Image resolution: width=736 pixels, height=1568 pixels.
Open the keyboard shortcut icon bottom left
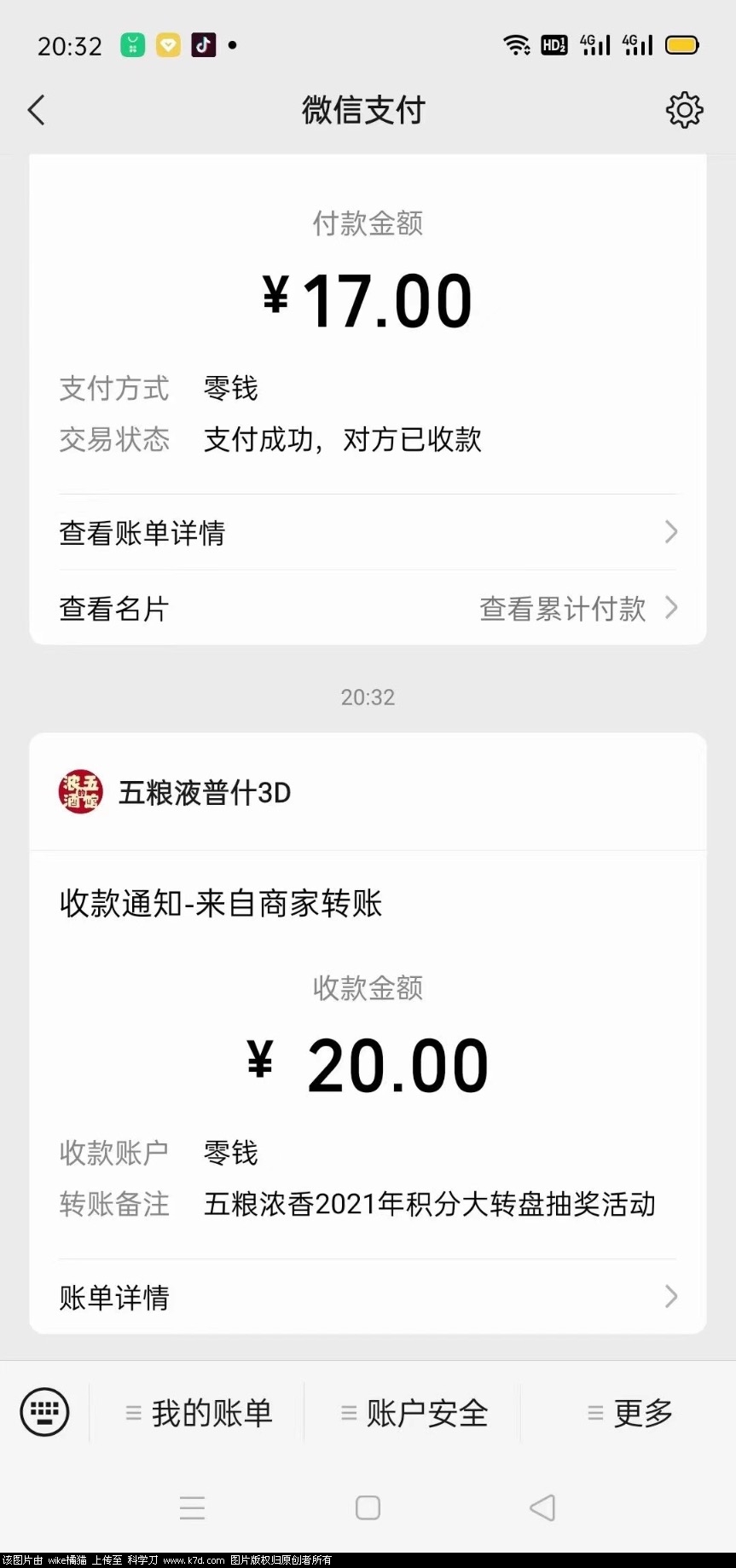point(44,1411)
